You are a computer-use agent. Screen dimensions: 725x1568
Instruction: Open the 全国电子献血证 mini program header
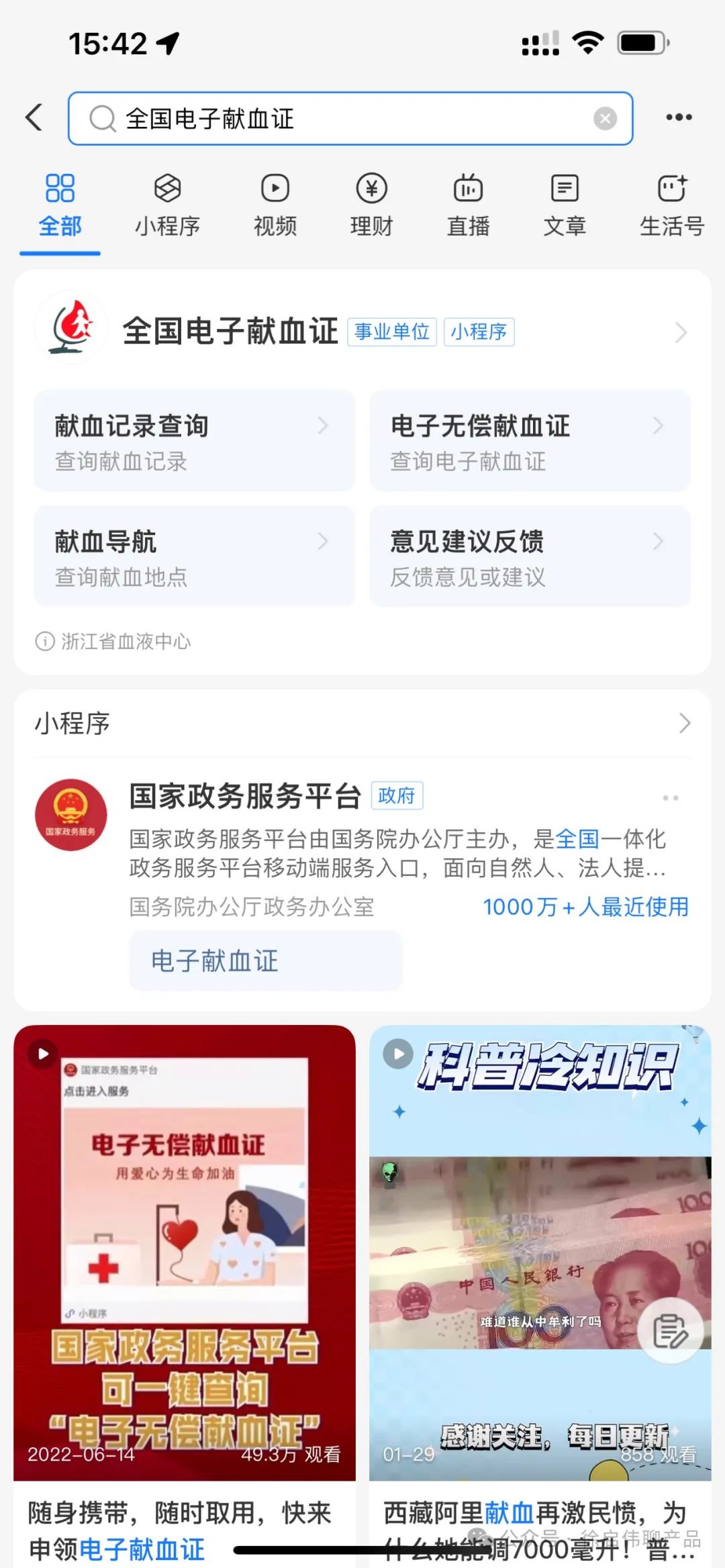362,332
